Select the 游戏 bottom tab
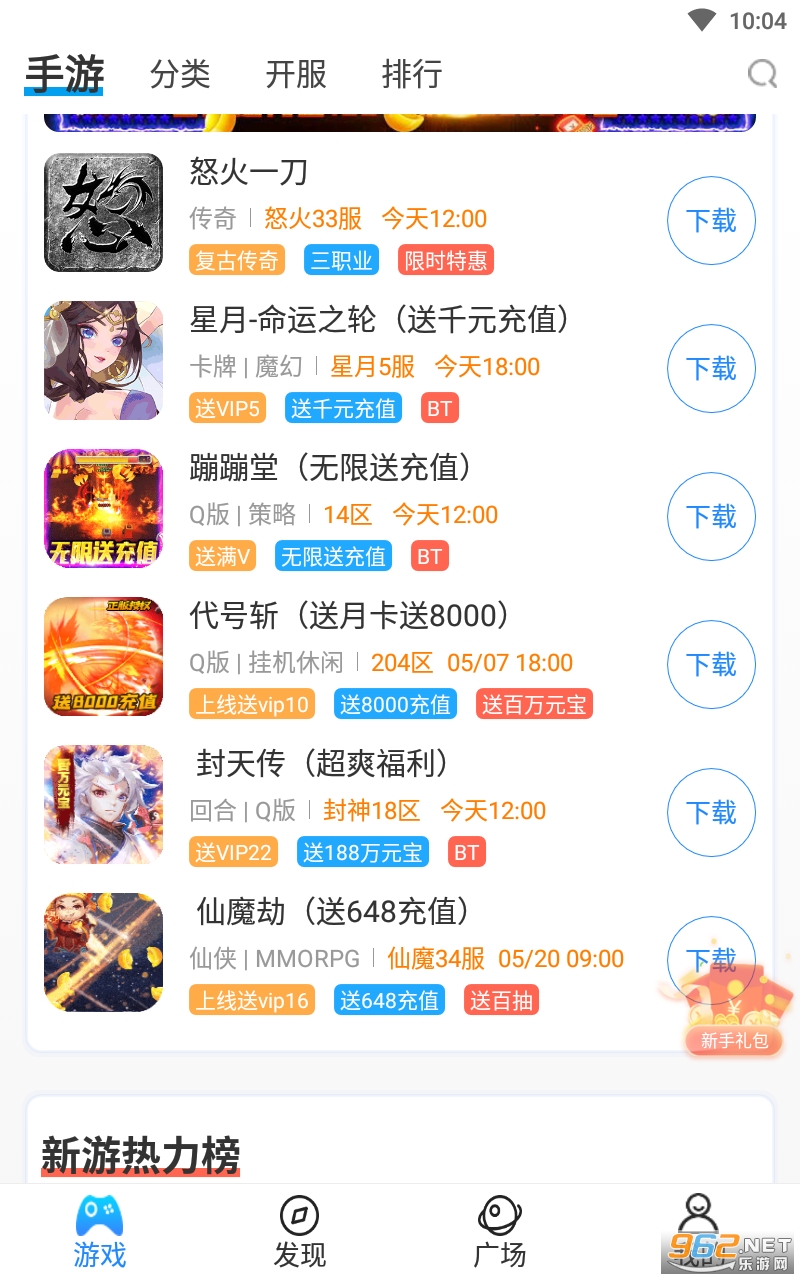 click(100, 1233)
